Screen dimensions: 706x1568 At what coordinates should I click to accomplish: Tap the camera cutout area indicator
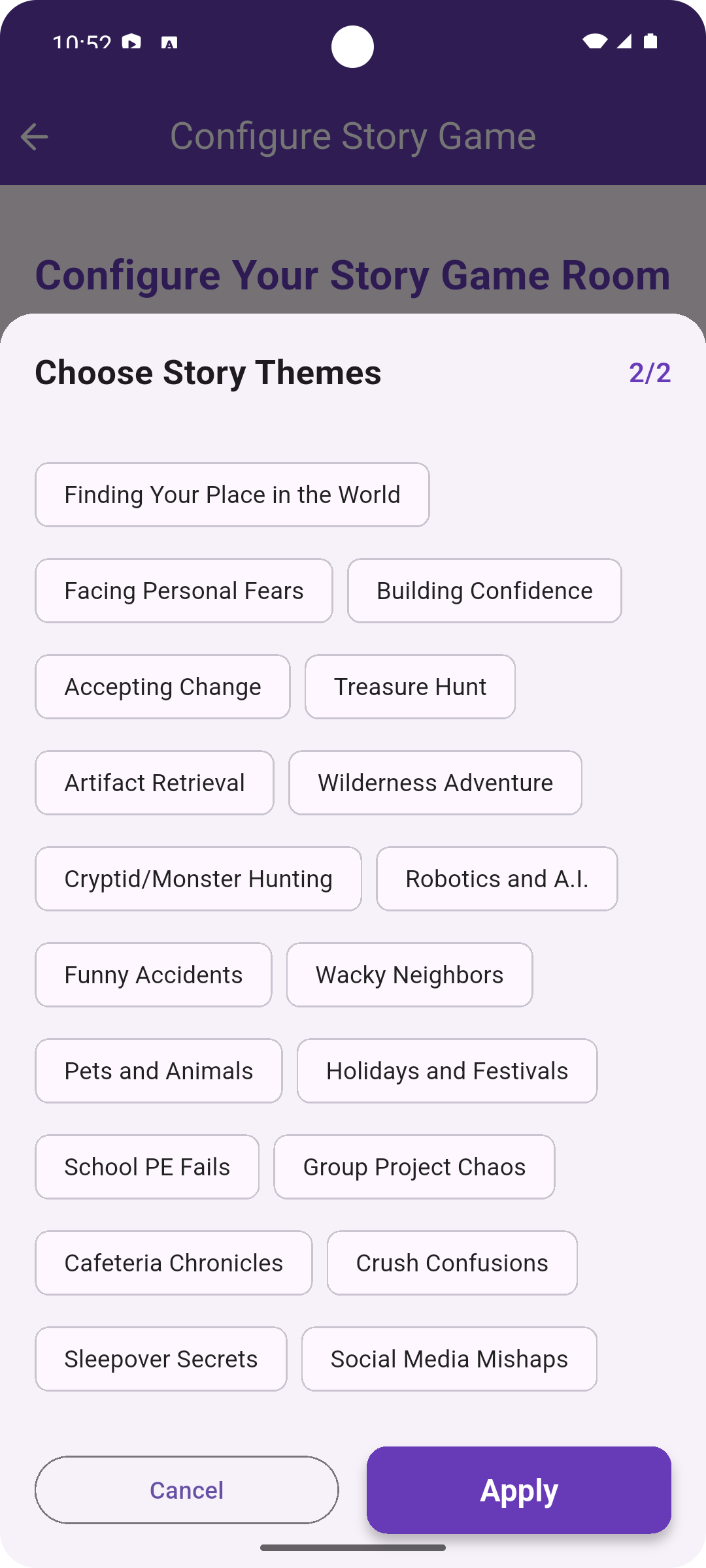353,47
